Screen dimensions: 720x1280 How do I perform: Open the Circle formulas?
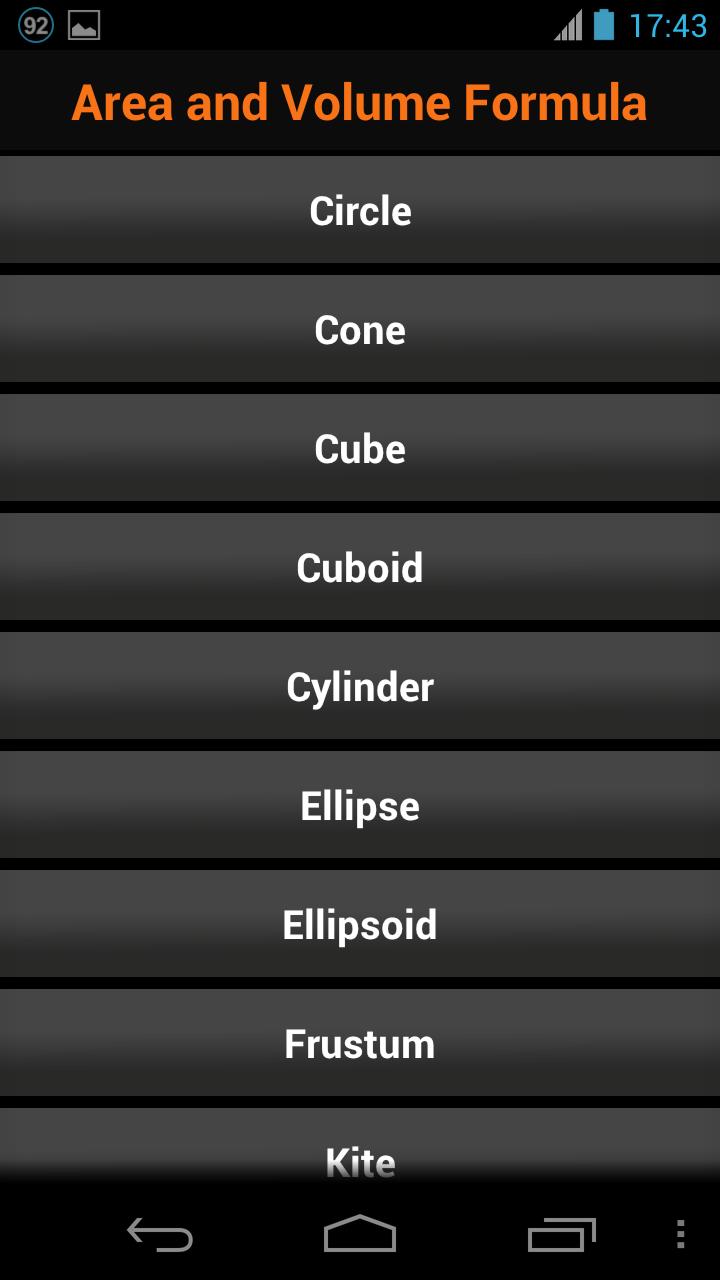point(360,211)
